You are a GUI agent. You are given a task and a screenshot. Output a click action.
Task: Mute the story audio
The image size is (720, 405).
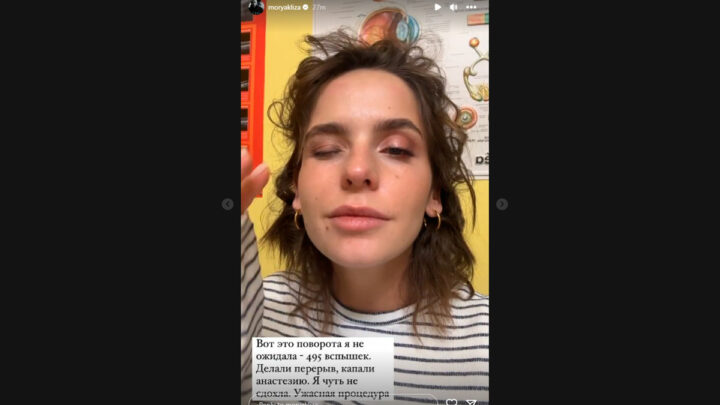point(454,7)
